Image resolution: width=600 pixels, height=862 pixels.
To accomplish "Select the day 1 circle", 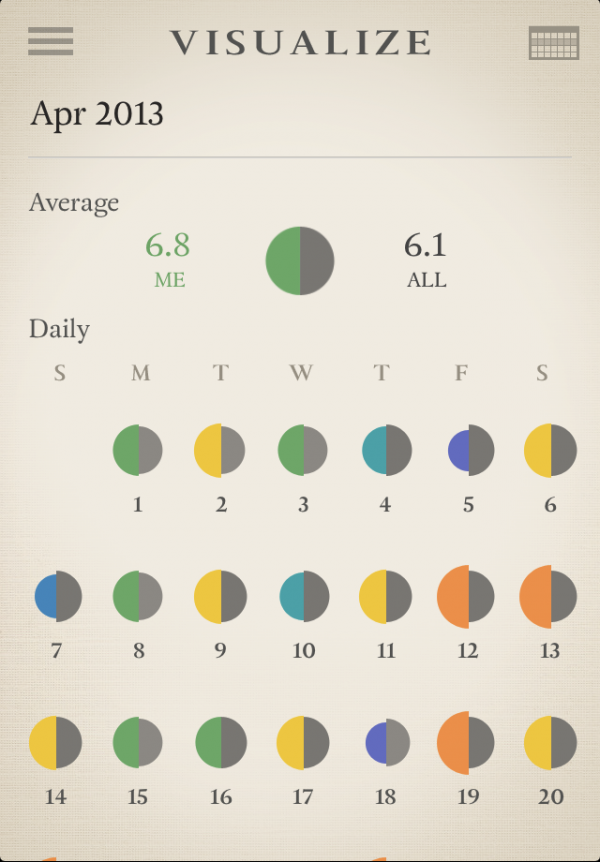I will tap(138, 450).
